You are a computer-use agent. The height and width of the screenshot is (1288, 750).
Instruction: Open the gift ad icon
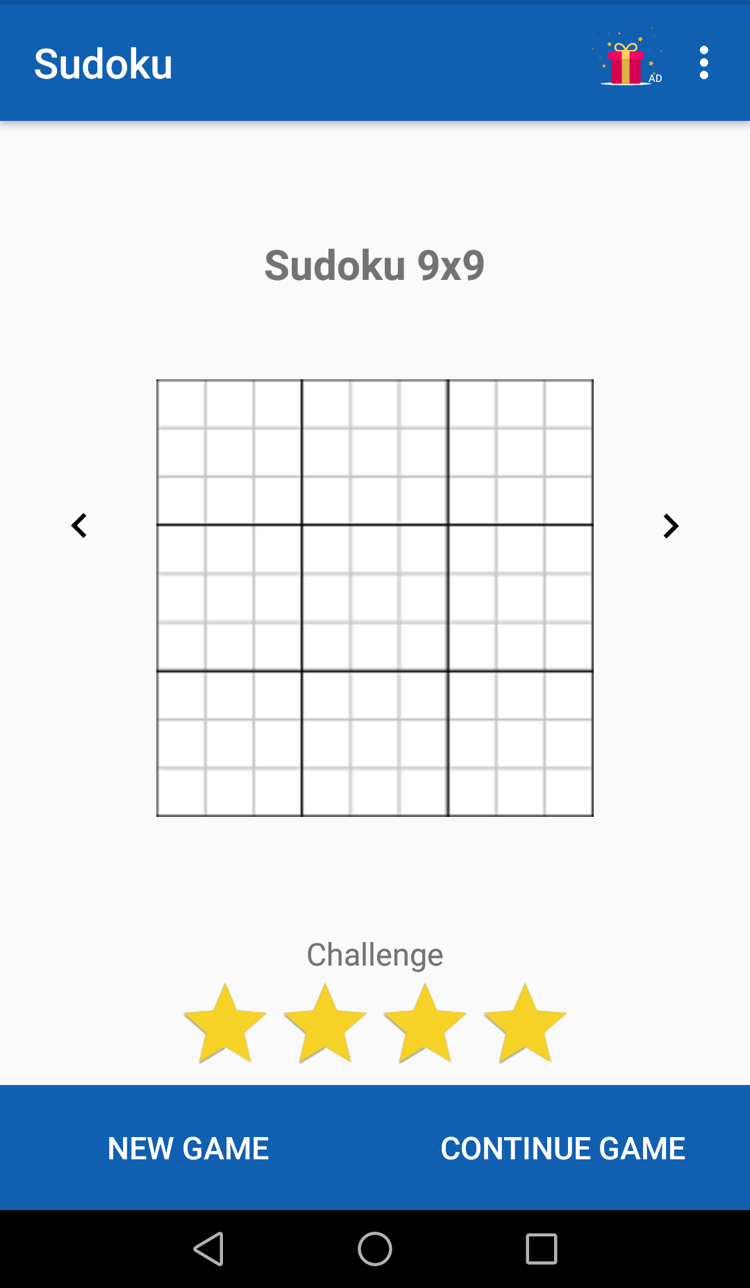click(627, 62)
